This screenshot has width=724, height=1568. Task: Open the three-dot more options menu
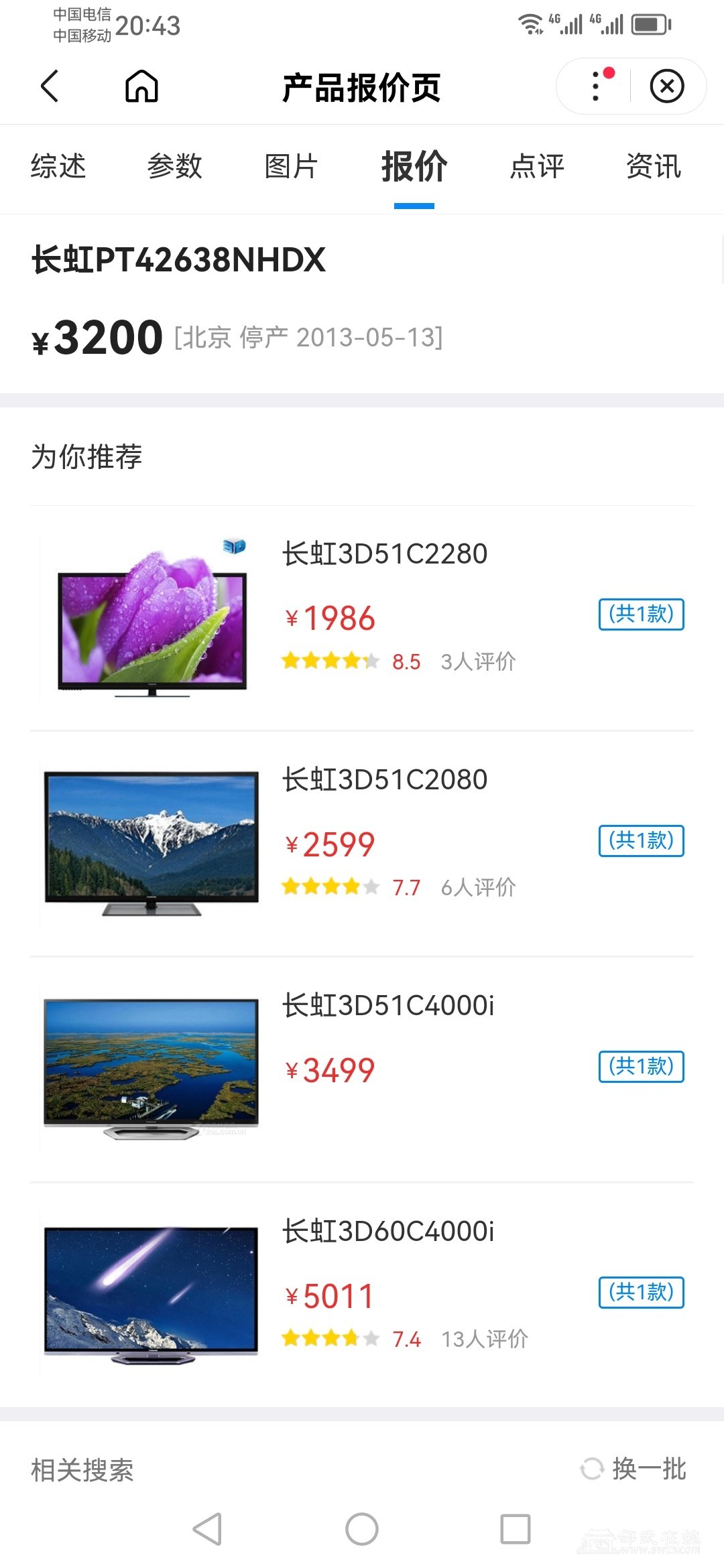(x=596, y=86)
